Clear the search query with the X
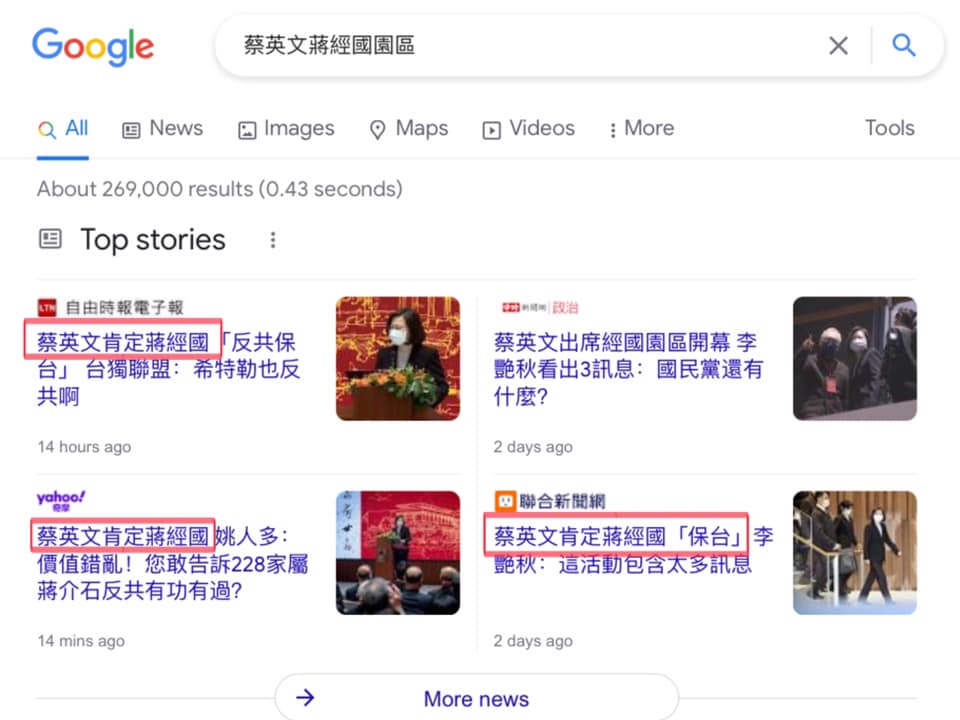This screenshot has height=720, width=960. (x=838, y=45)
